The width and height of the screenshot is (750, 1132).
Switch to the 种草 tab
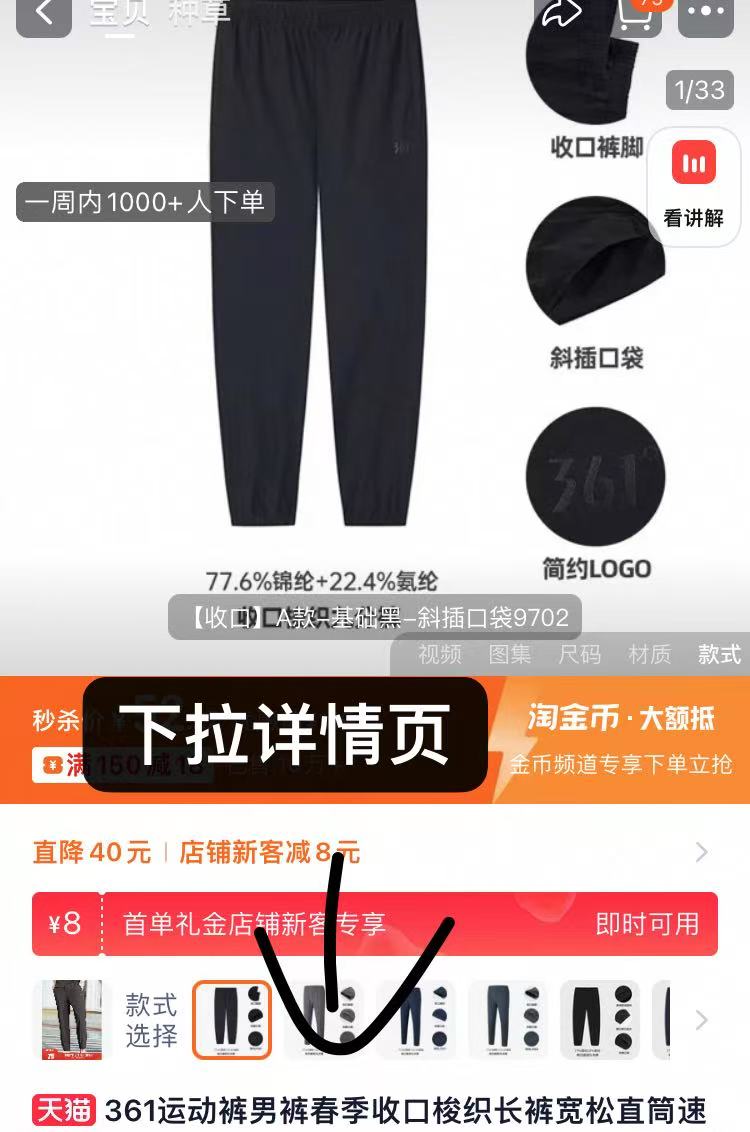coord(200,12)
